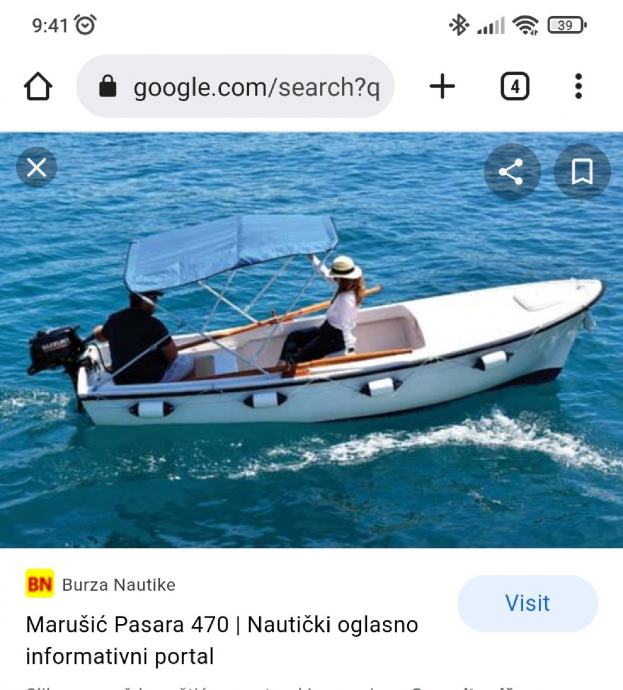The width and height of the screenshot is (623, 690).
Task: Open the browser overflow menu
Action: tap(578, 87)
